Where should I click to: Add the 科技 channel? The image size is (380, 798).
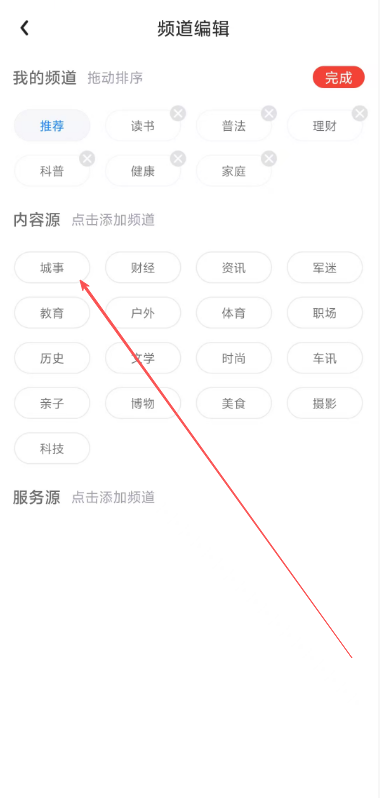point(52,448)
